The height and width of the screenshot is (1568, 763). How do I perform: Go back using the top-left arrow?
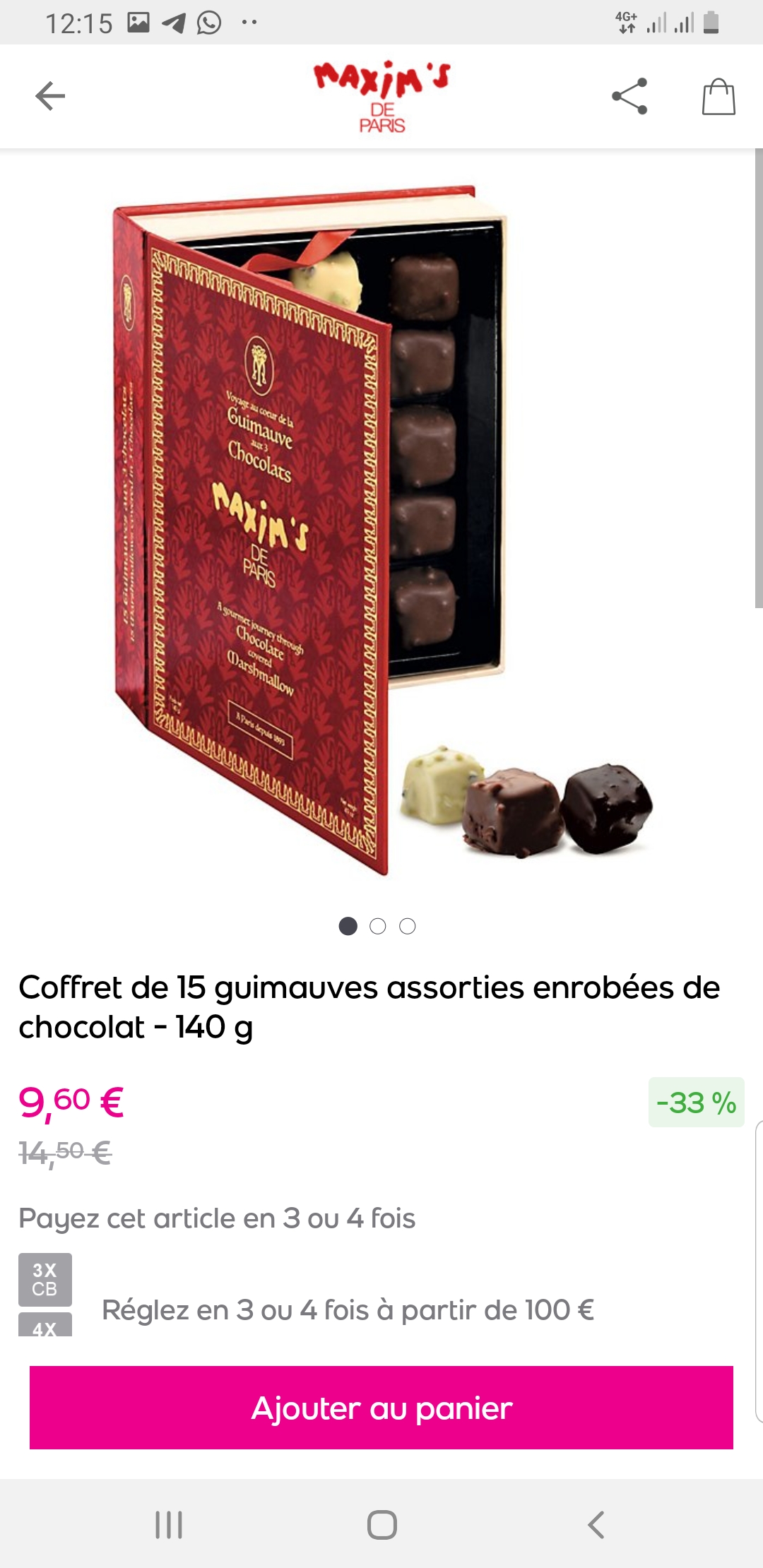pos(50,96)
